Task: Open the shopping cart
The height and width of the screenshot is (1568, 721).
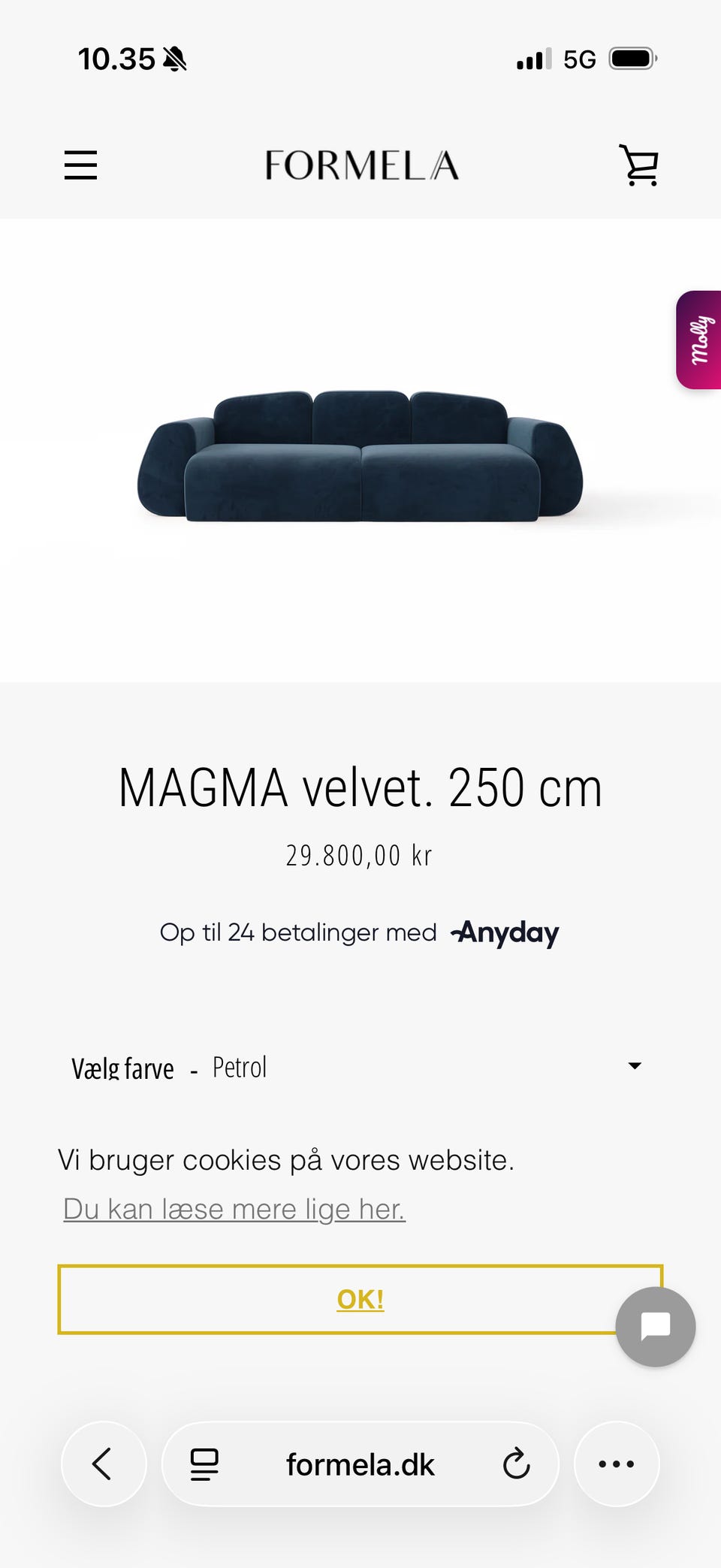Action: click(639, 165)
